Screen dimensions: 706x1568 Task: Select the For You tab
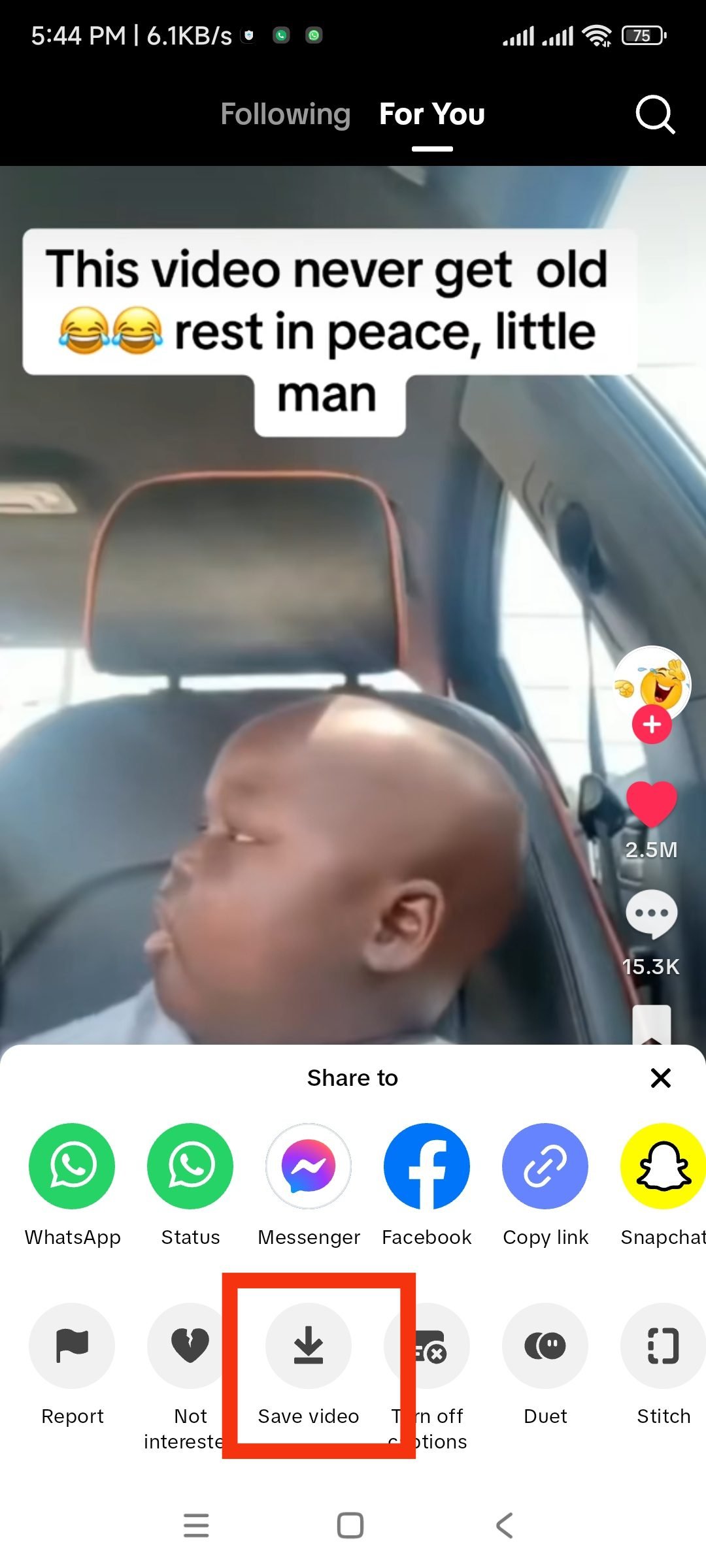click(431, 114)
